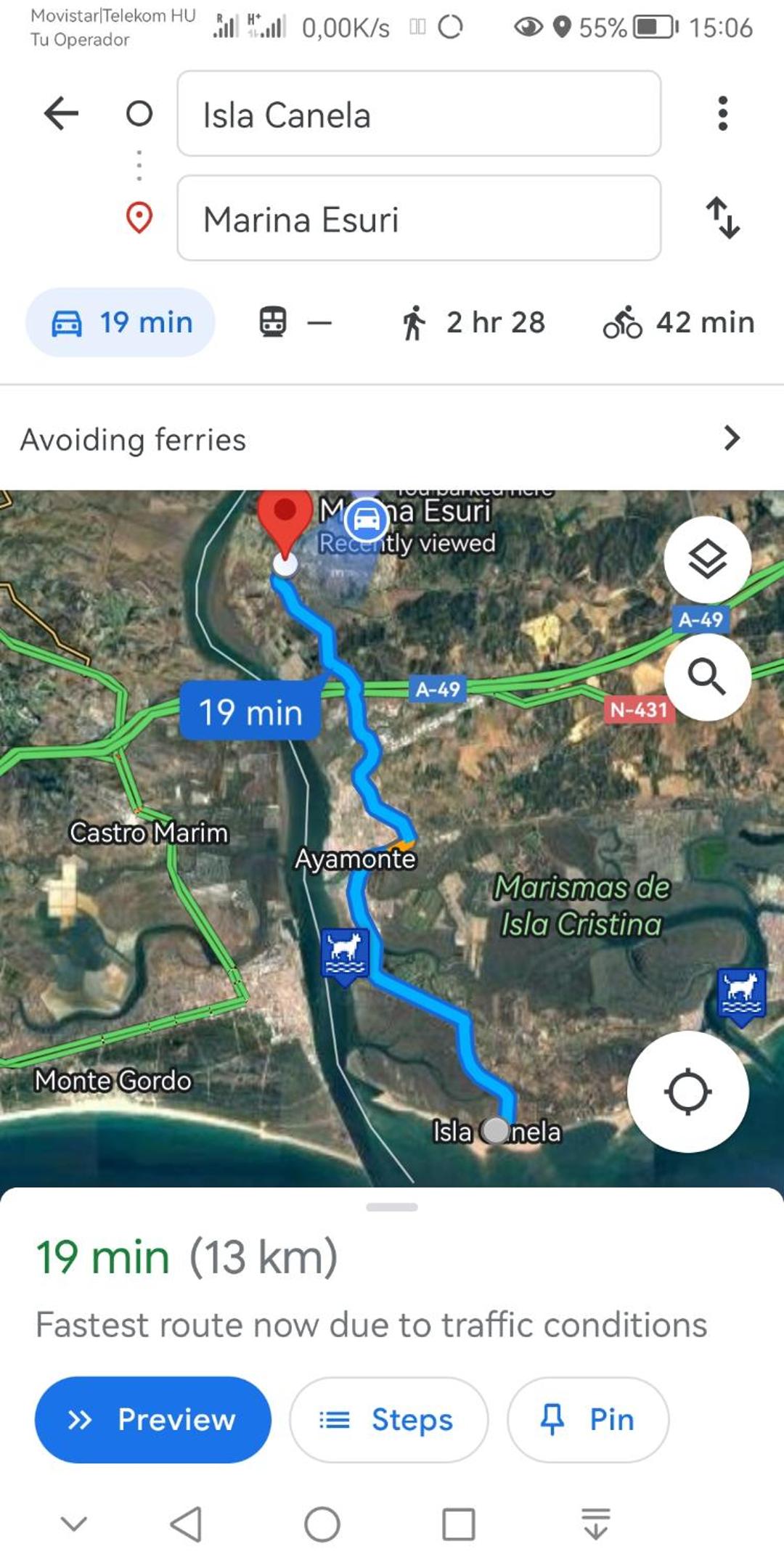Open the Avoiding ferries route options
This screenshot has width=784, height=1568.
tap(392, 438)
